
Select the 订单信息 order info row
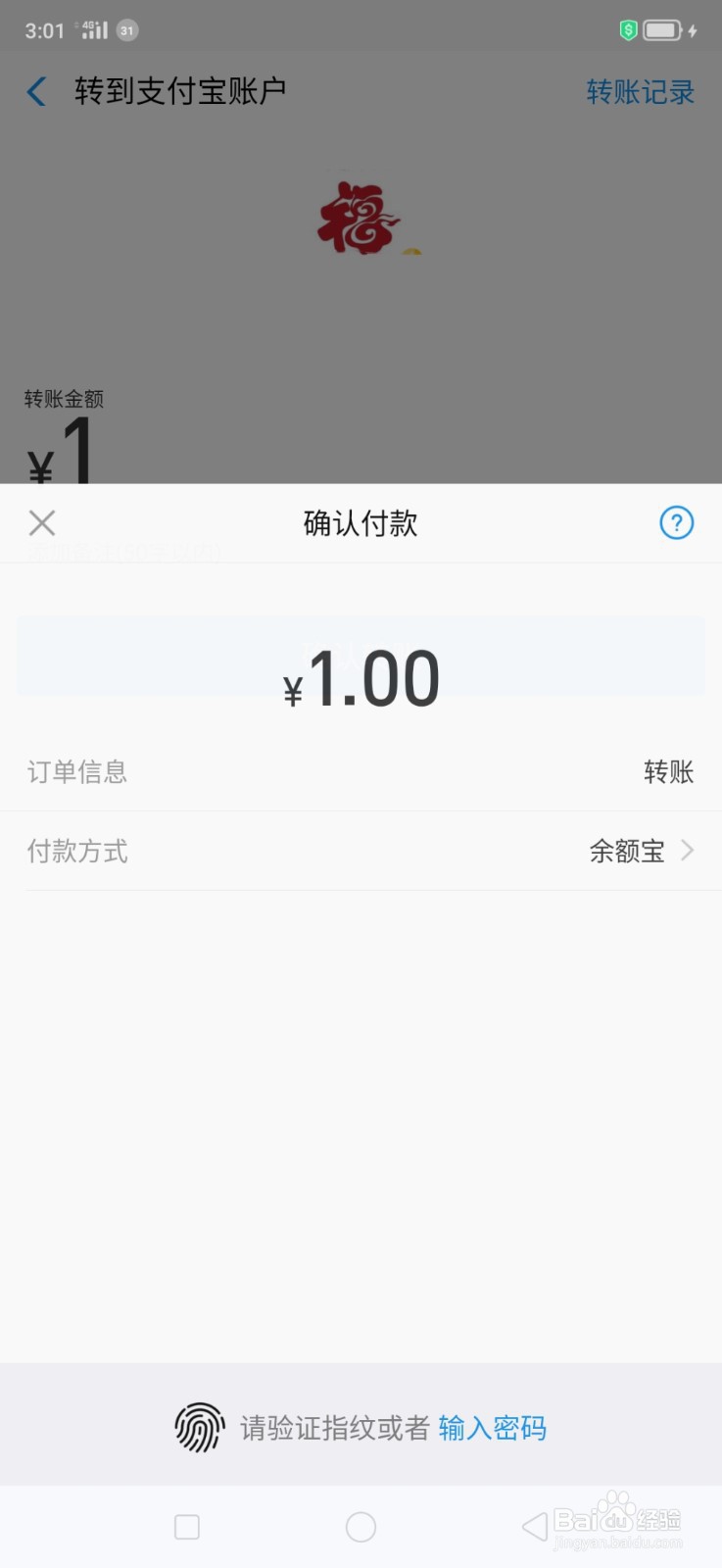361,771
